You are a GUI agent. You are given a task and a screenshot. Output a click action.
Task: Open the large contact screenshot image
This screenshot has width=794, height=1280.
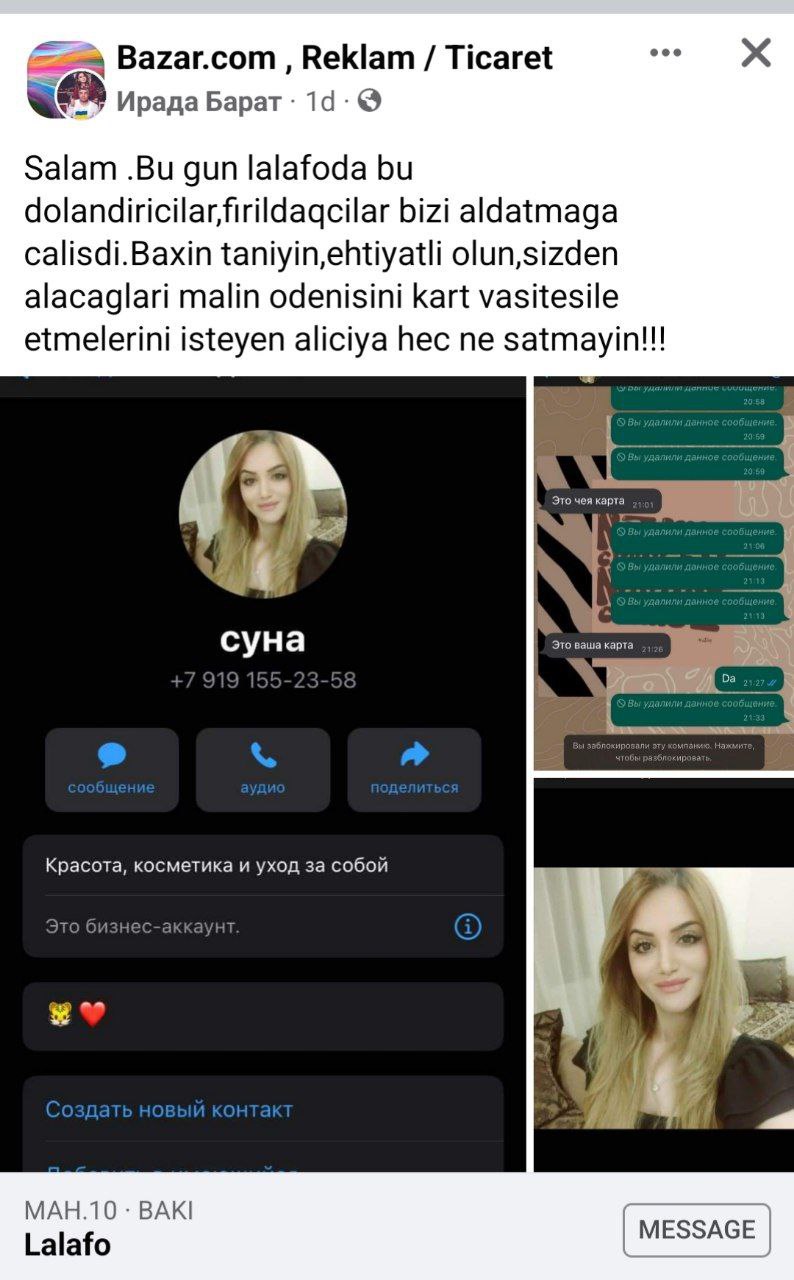263,774
